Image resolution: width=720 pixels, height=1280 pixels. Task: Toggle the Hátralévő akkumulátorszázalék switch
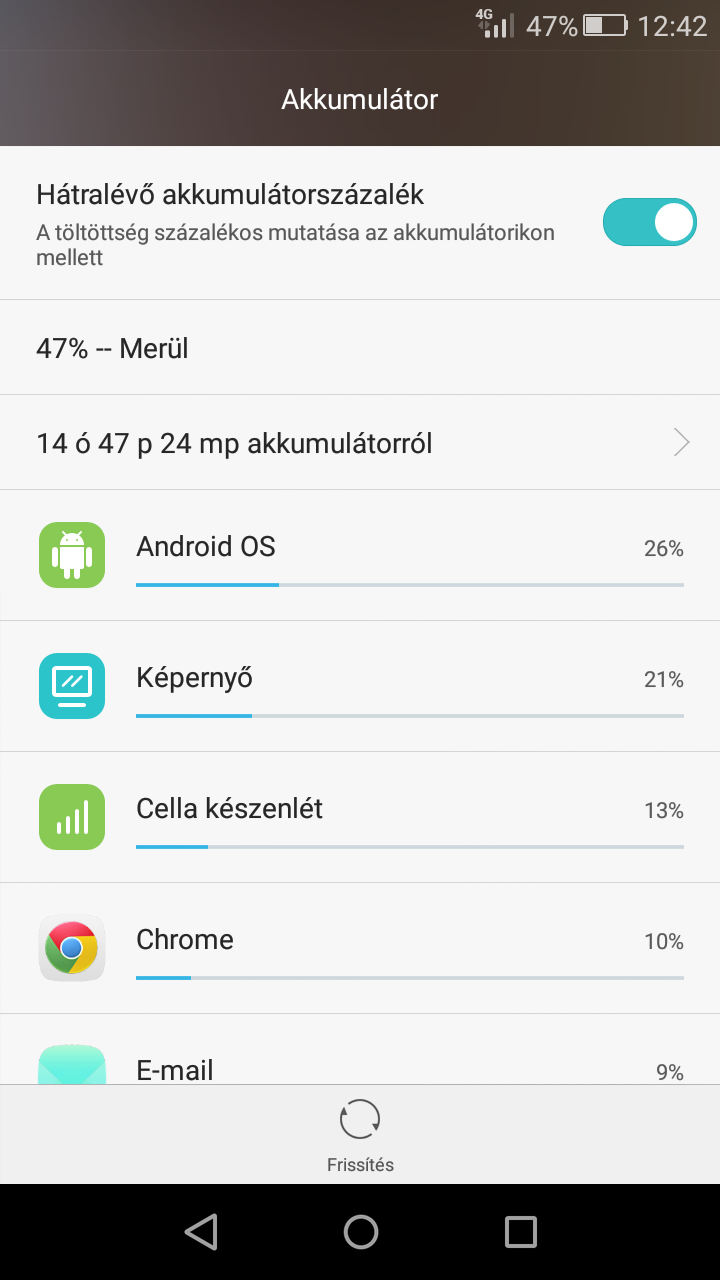(649, 222)
